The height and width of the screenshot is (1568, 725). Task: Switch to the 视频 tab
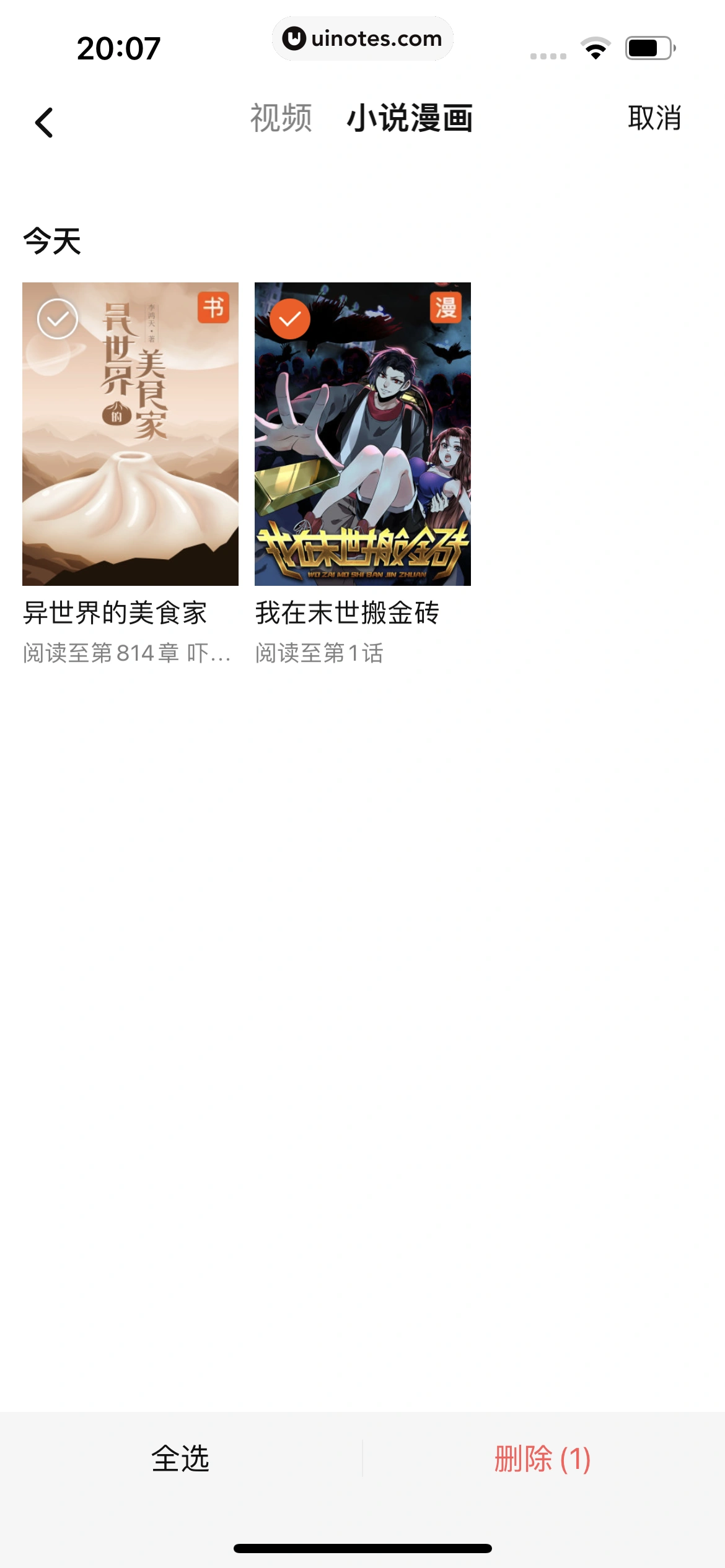click(x=281, y=118)
